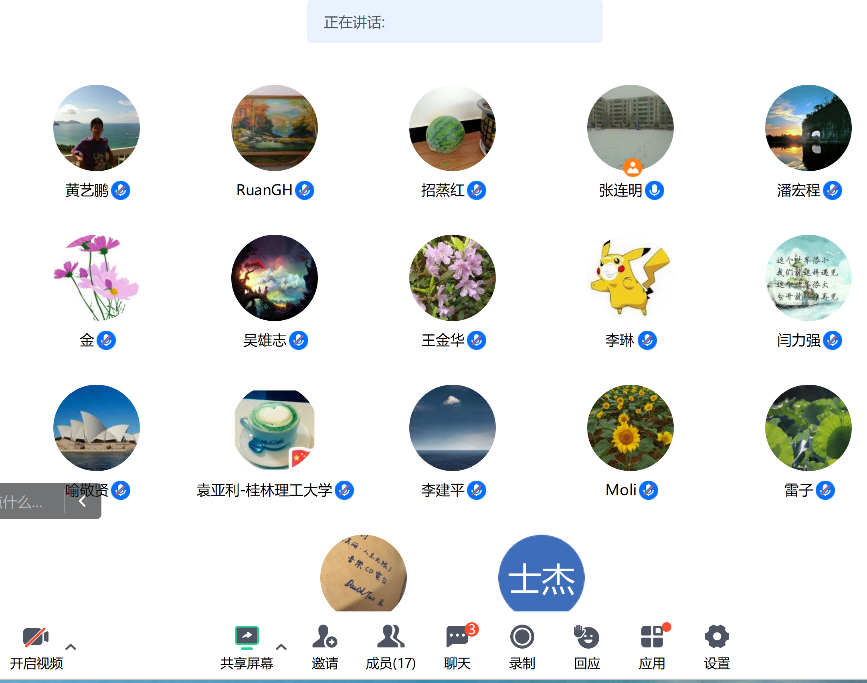Image resolution: width=867 pixels, height=683 pixels.
Task: Collapse the chat input popup arrow
Action: pyautogui.click(x=83, y=502)
